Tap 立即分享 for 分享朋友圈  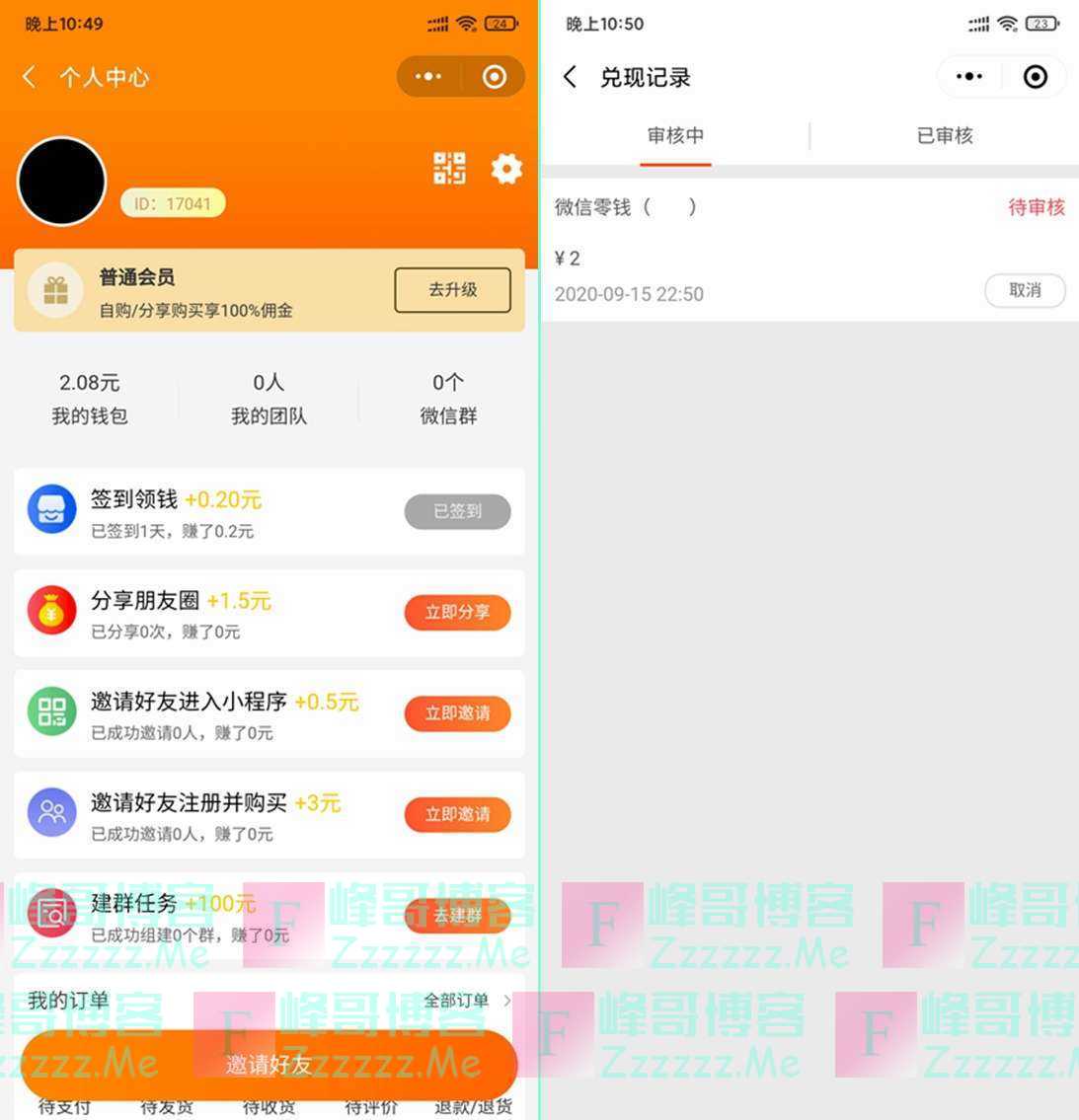457,612
